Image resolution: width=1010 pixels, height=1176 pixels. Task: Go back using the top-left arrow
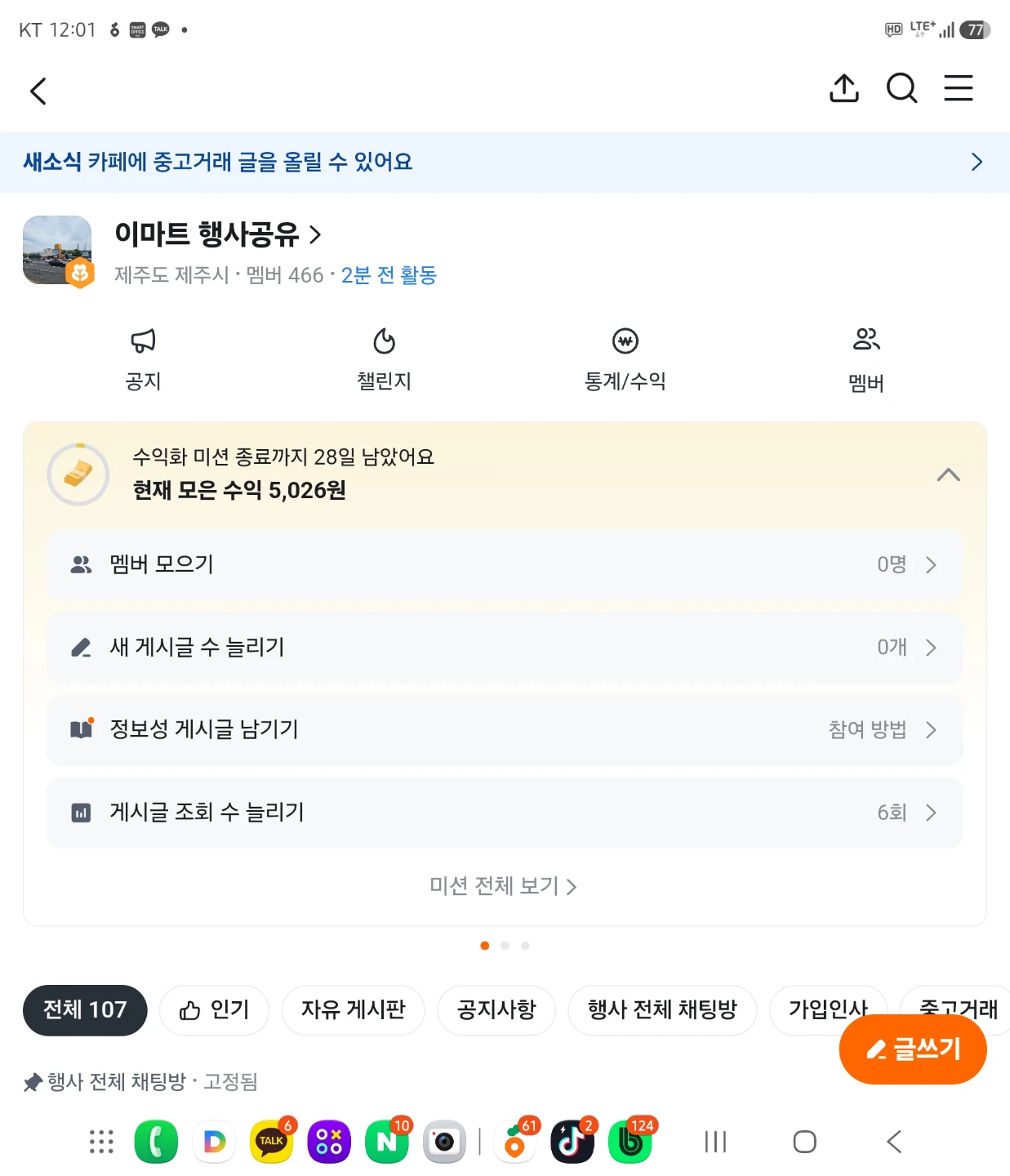pyautogui.click(x=38, y=91)
